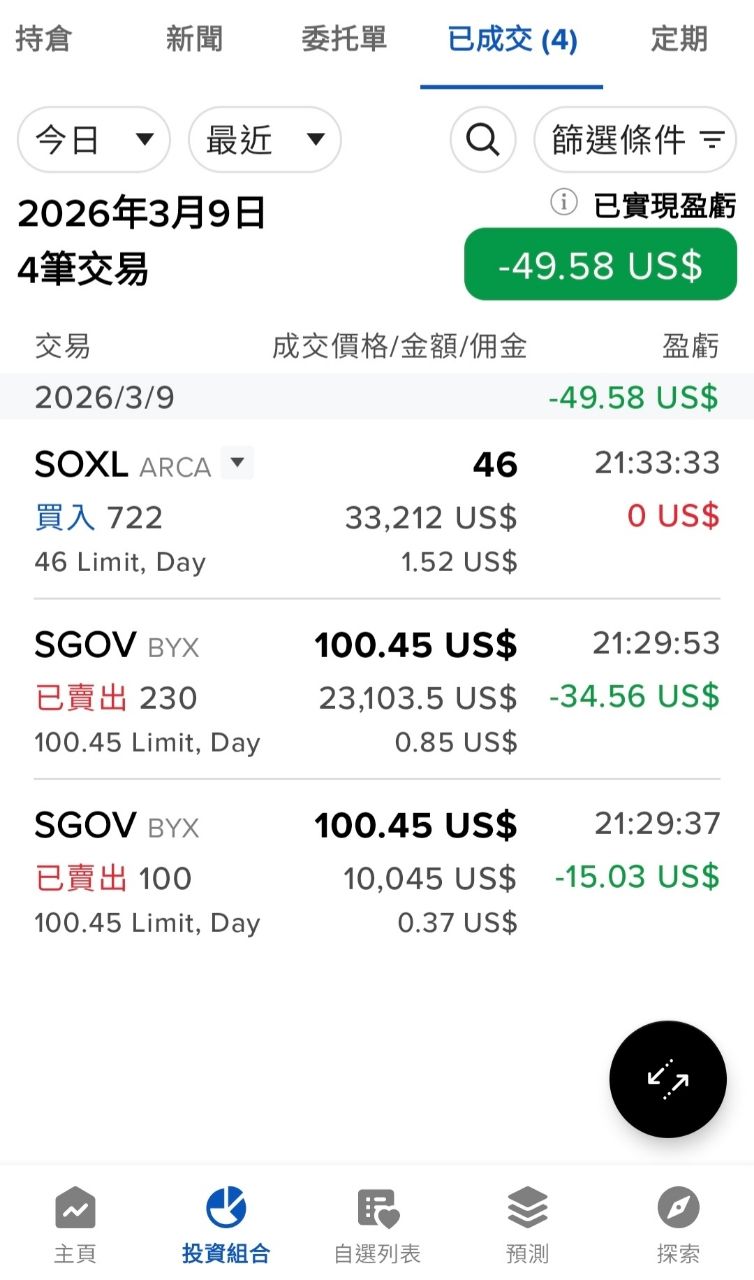Viewport: 754px width, 1280px height.
Task: Expand the arrow next to SOXL ARCA
Action: pyautogui.click(x=237, y=463)
